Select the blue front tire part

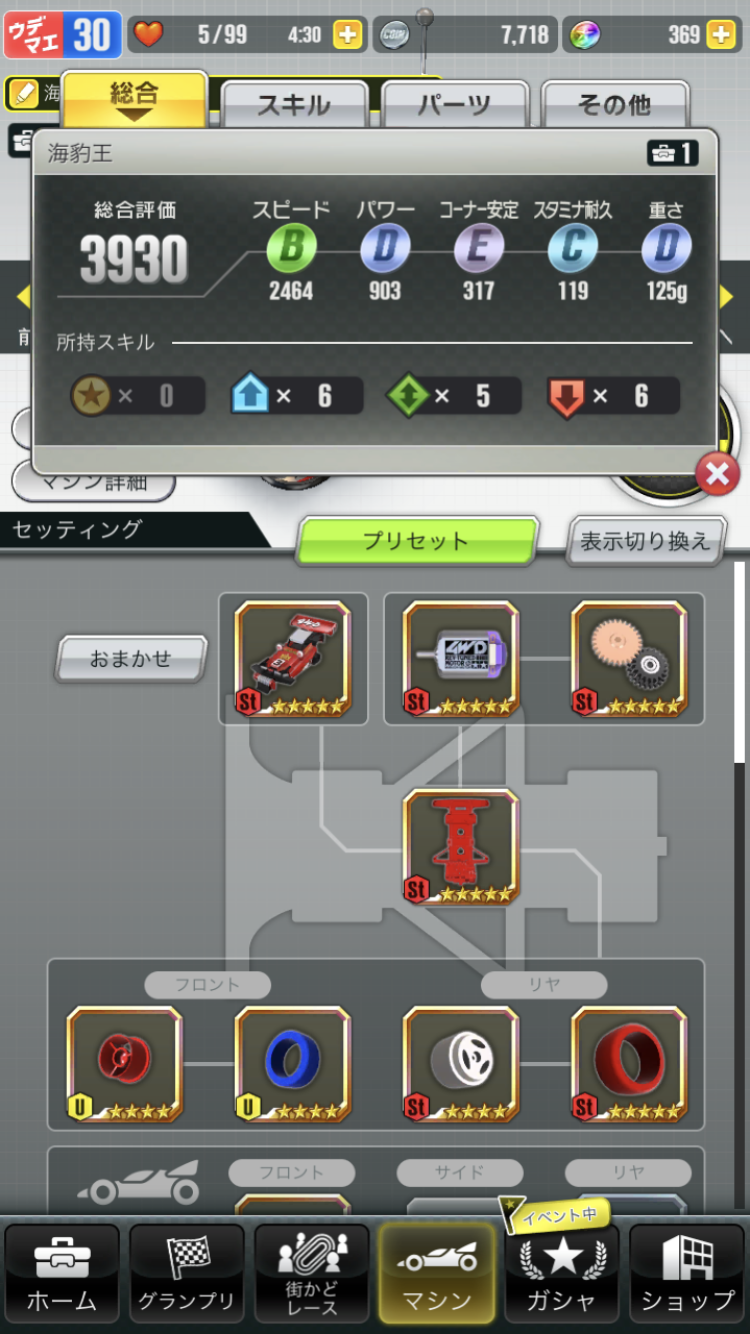pos(293,1064)
